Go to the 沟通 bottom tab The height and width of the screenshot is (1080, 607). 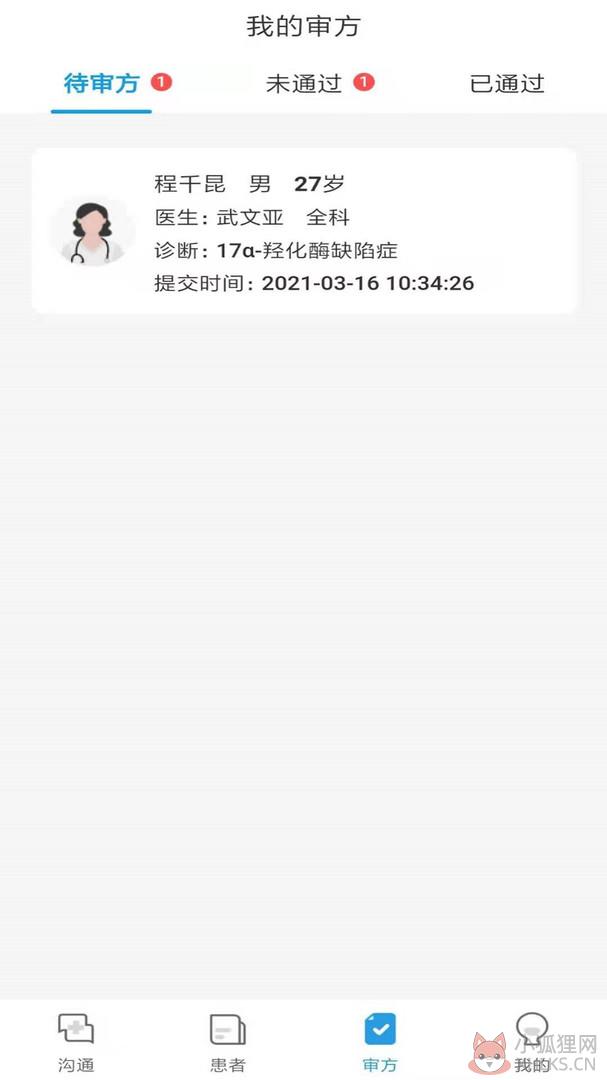tap(76, 1042)
